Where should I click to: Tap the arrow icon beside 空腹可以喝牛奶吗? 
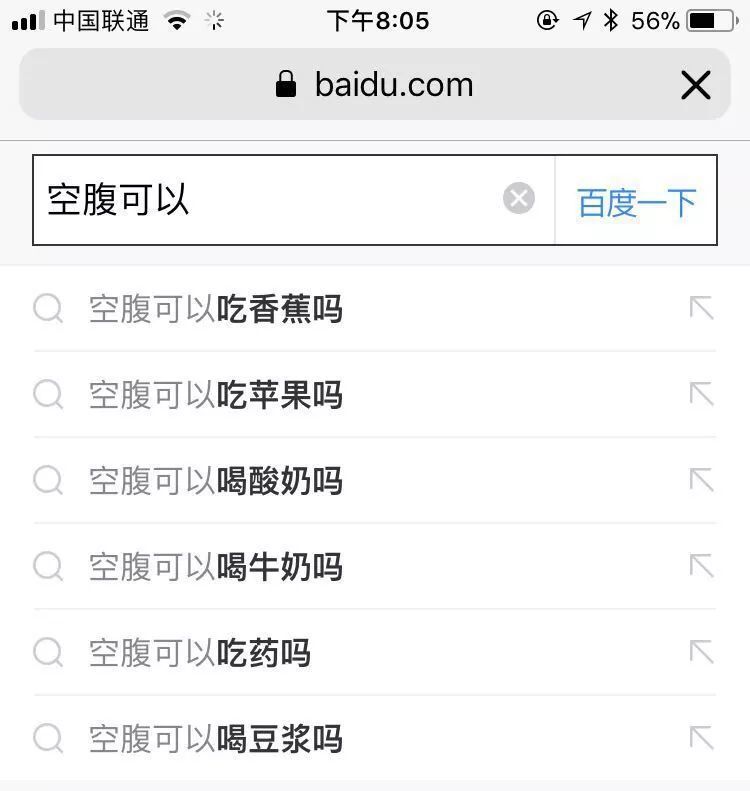click(x=701, y=566)
